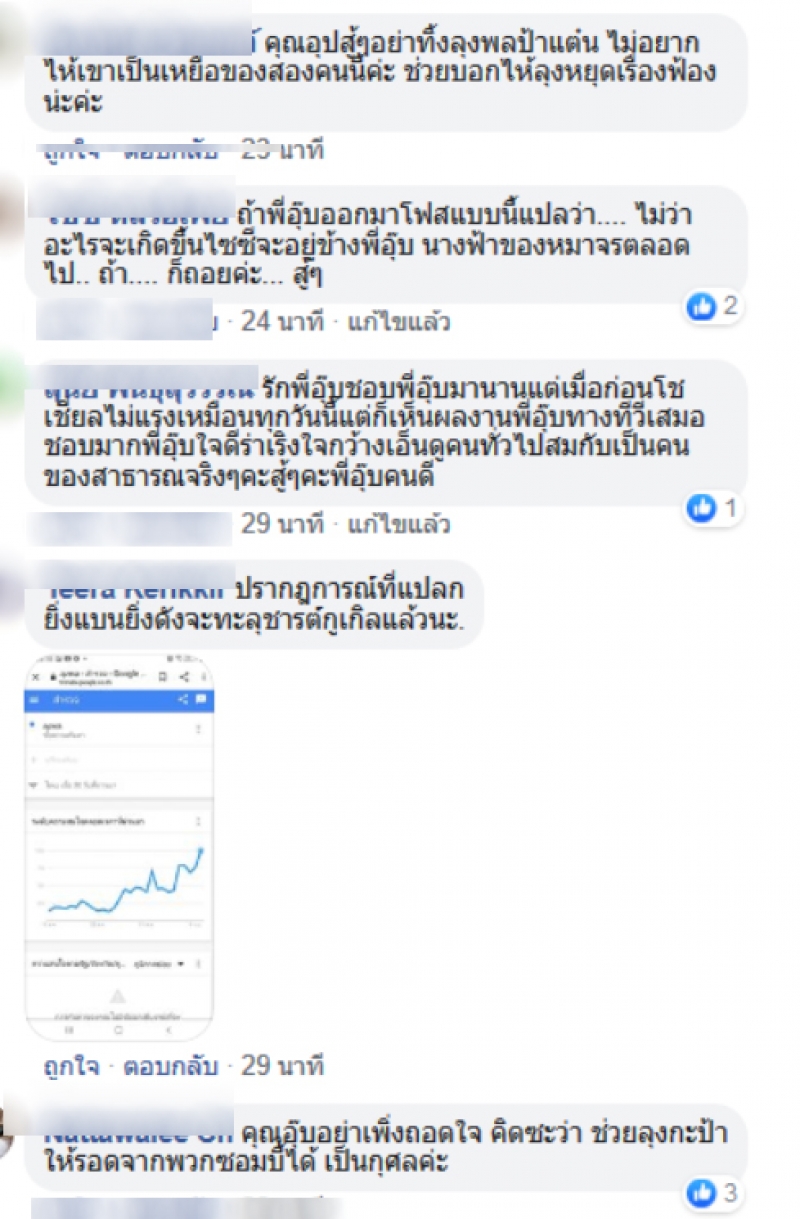Screen dimensions: 800x1219
Task: View the 1 reaction on the รักพี่อุ๊บ comment
Action: (713, 509)
